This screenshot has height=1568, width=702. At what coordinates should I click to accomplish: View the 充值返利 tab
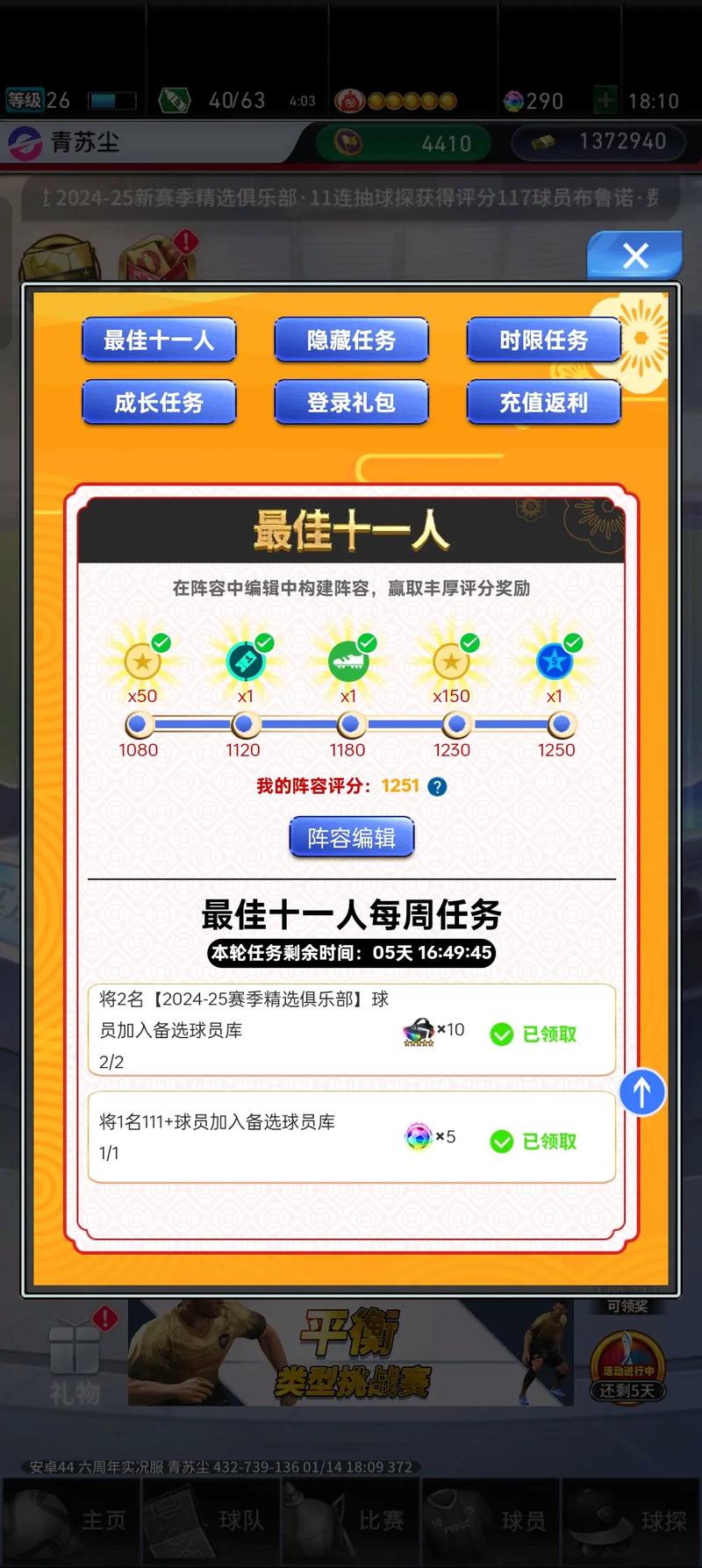pyautogui.click(x=543, y=403)
